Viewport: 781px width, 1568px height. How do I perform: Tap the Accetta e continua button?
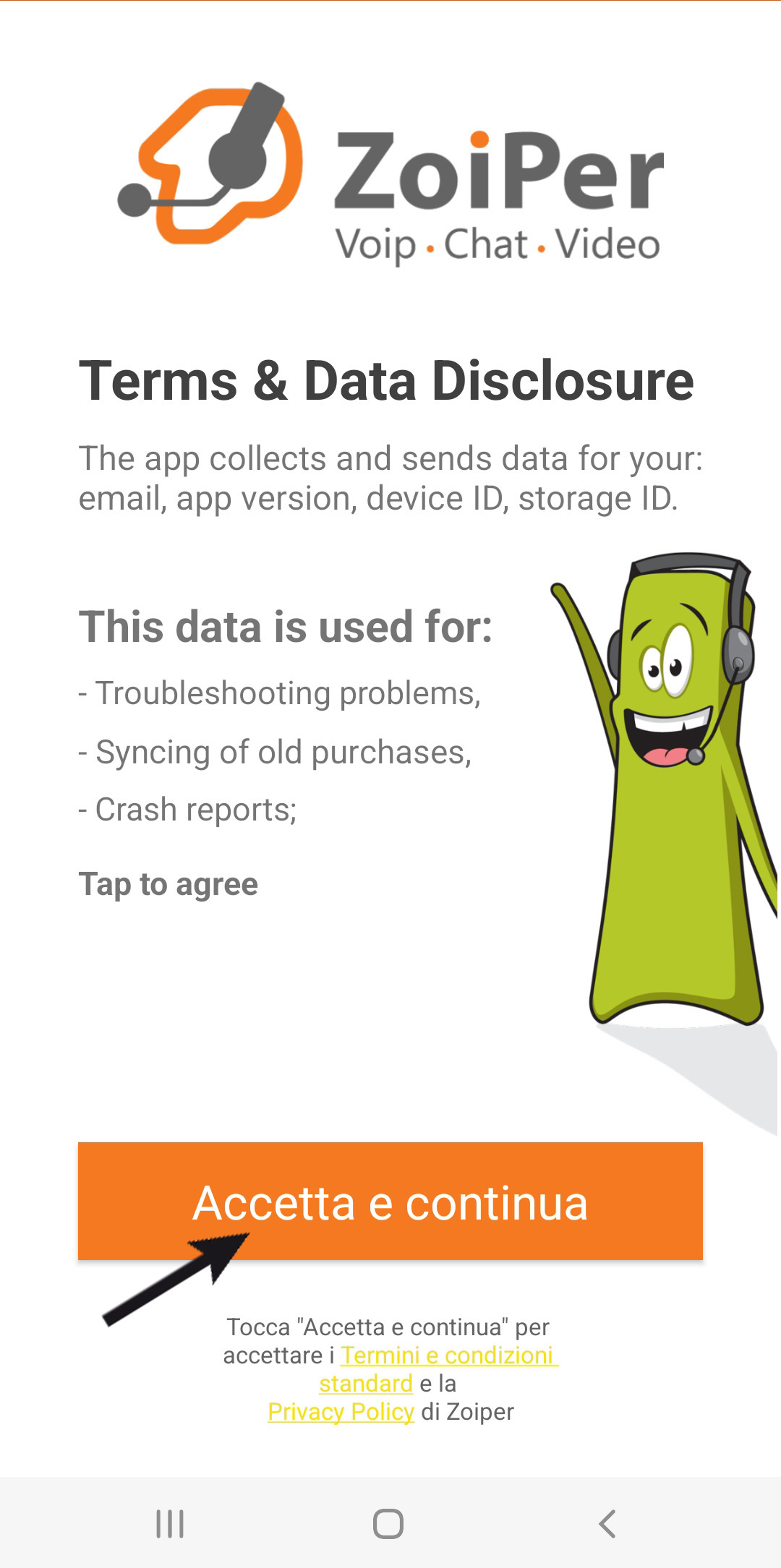390,1201
